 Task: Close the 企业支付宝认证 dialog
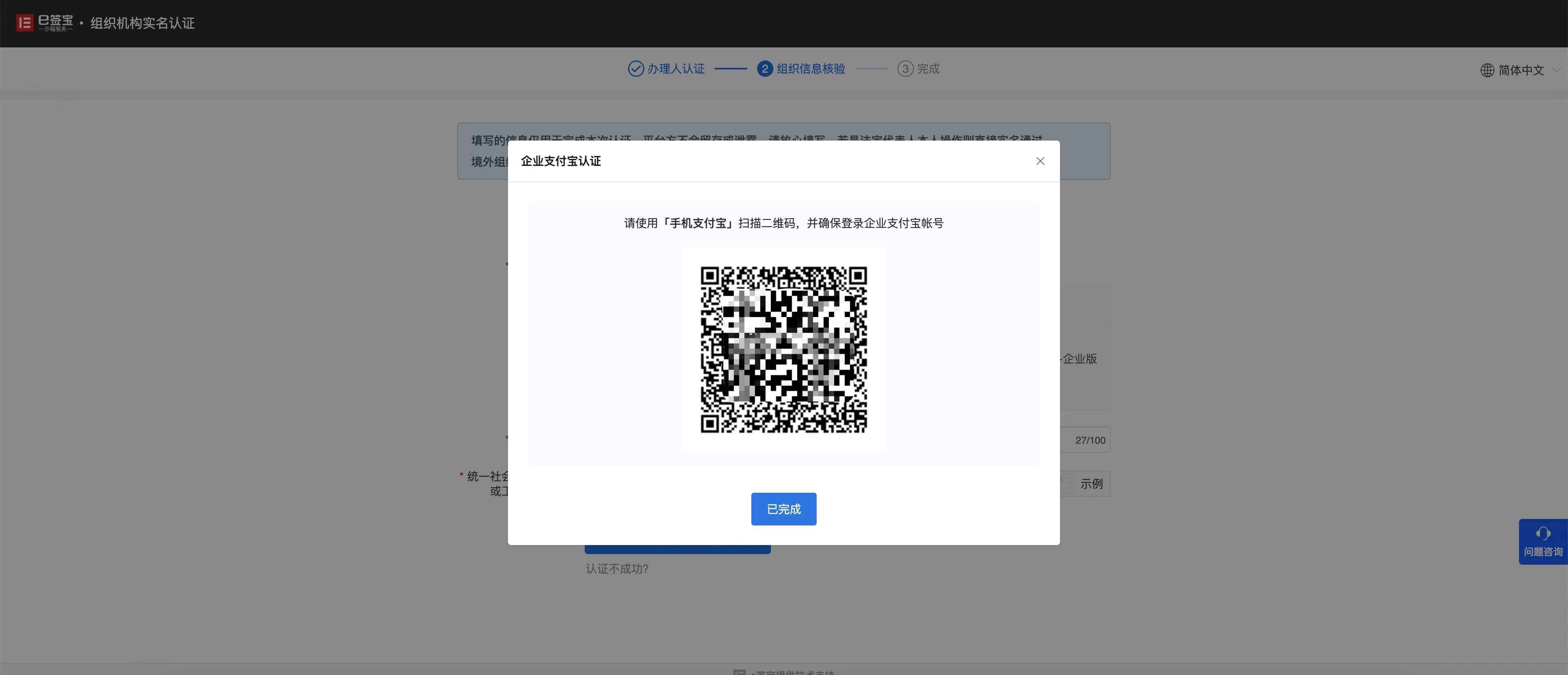(1040, 161)
